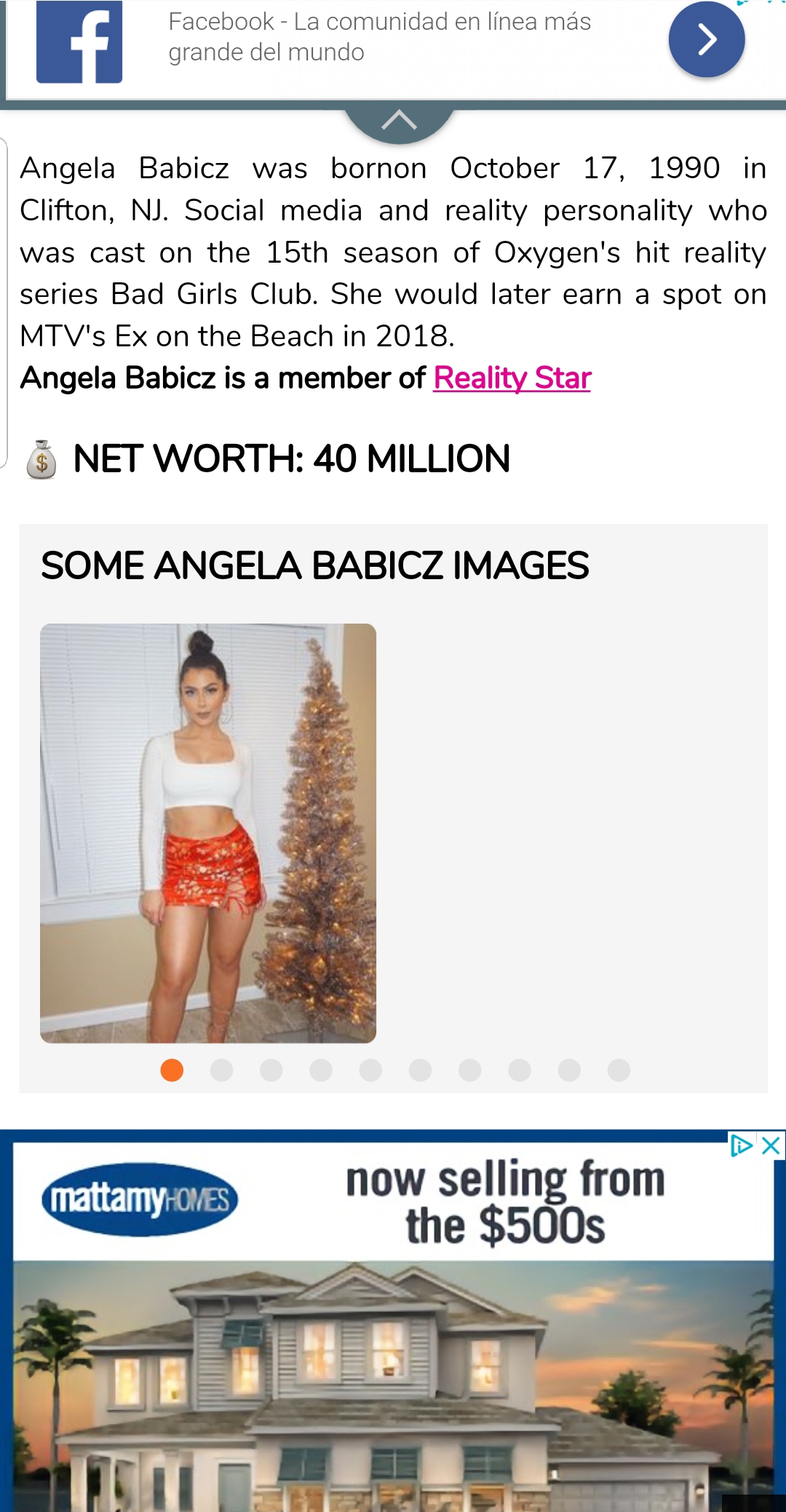Open the Mattamy Homes ad banner

pos(393,1321)
